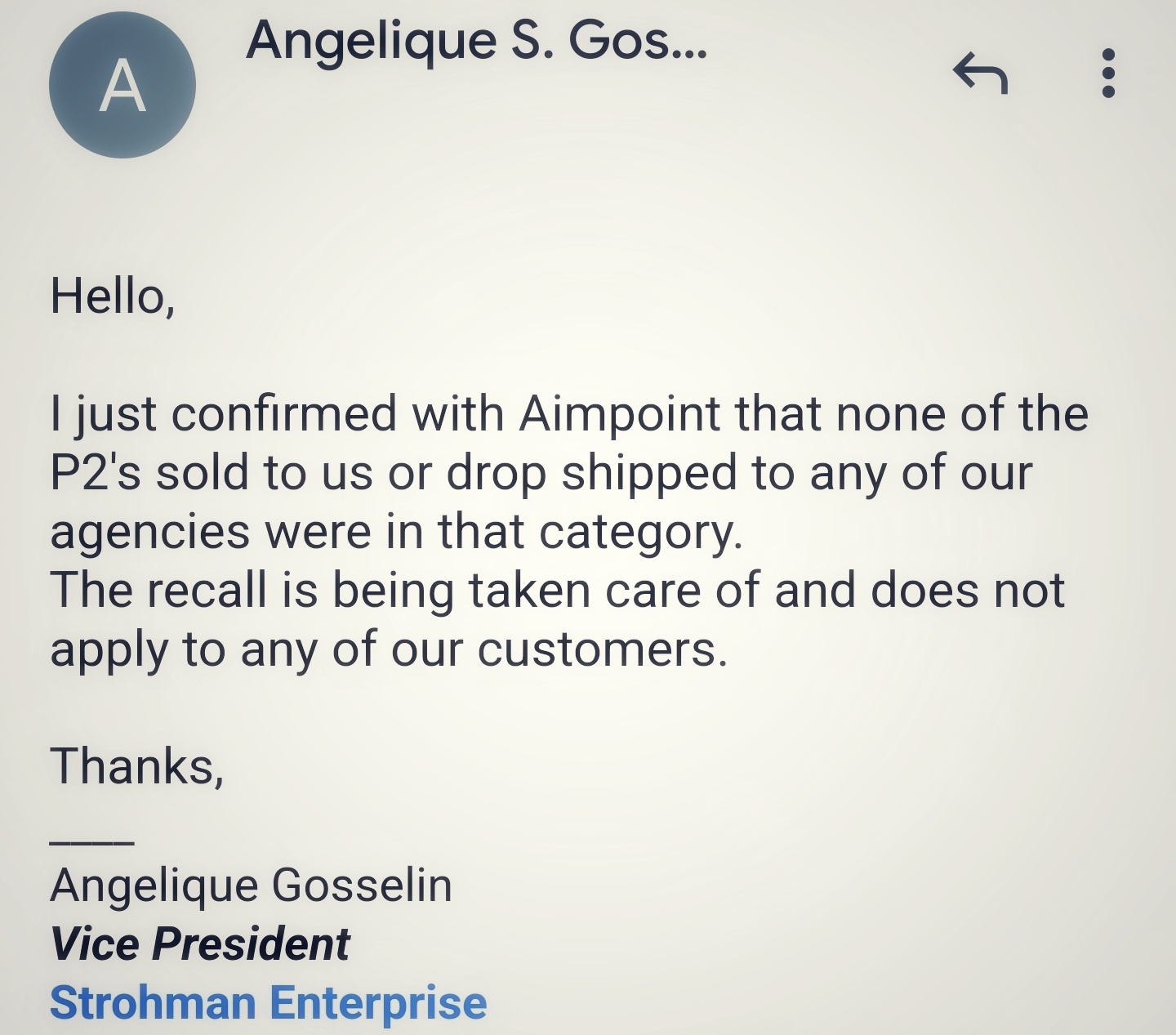This screenshot has height=1035, width=1176.
Task: Expand sender details for Angelique S. Gos...
Action: 476,41
